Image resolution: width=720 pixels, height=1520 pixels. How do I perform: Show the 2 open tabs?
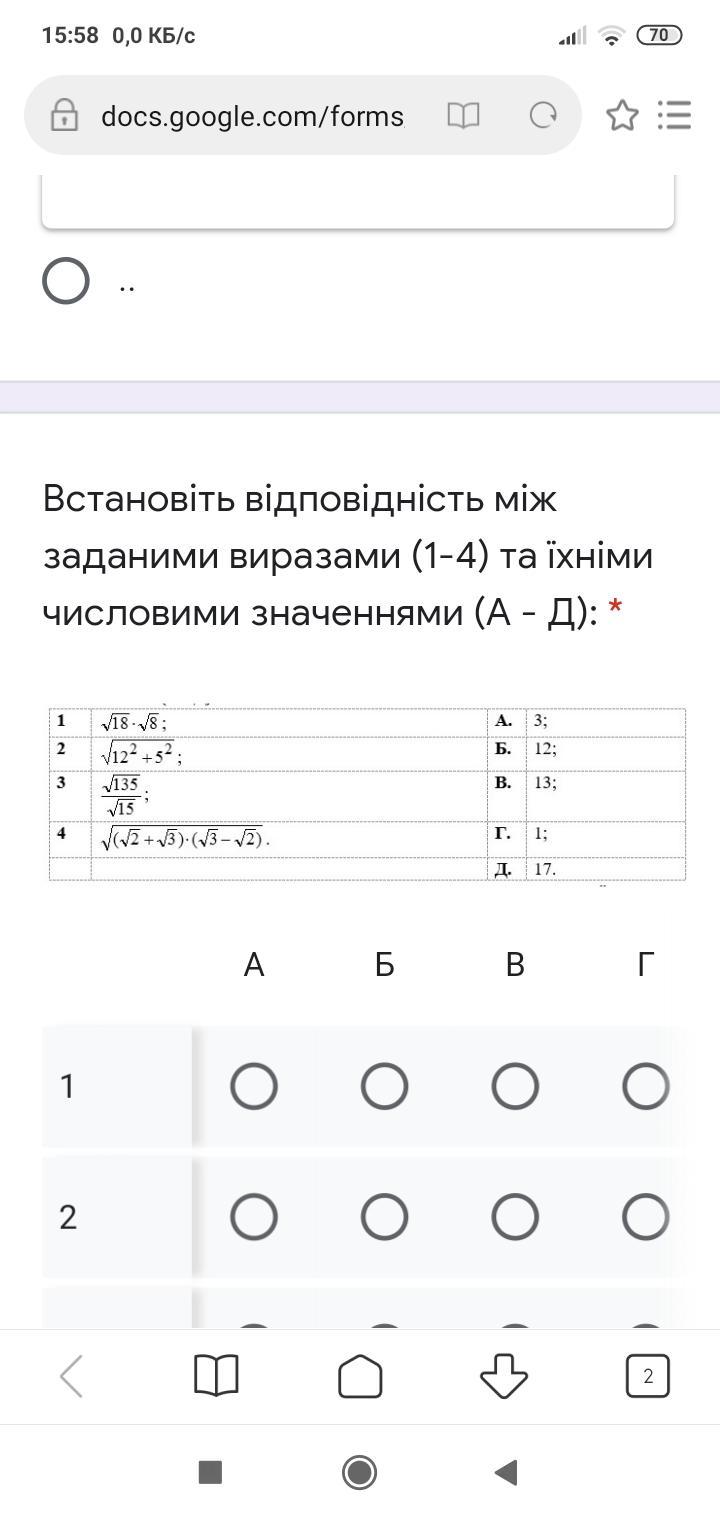tap(648, 1377)
